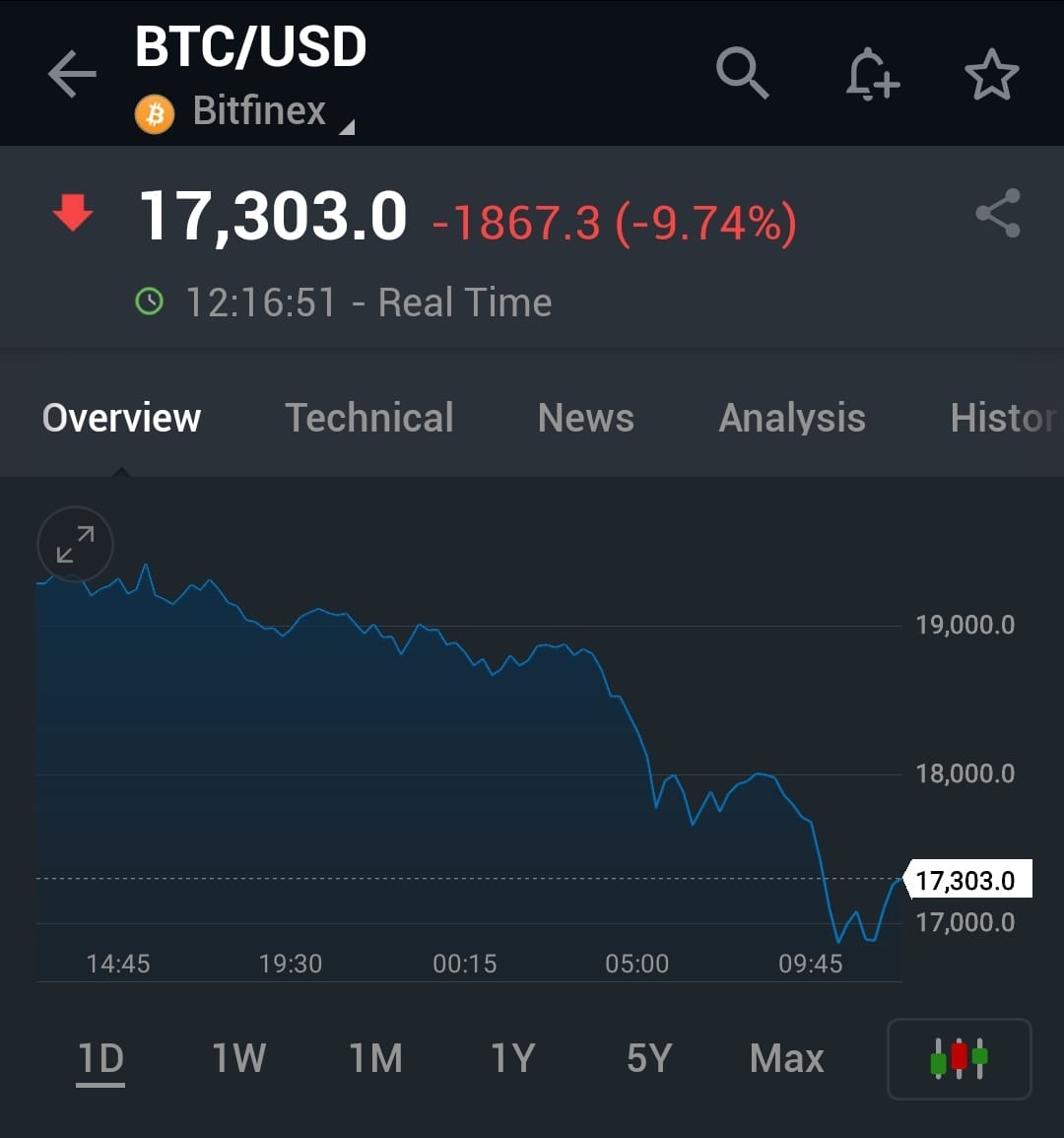1064x1138 pixels.
Task: Add BTC/USD to favorites with the star
Action: 991,74
